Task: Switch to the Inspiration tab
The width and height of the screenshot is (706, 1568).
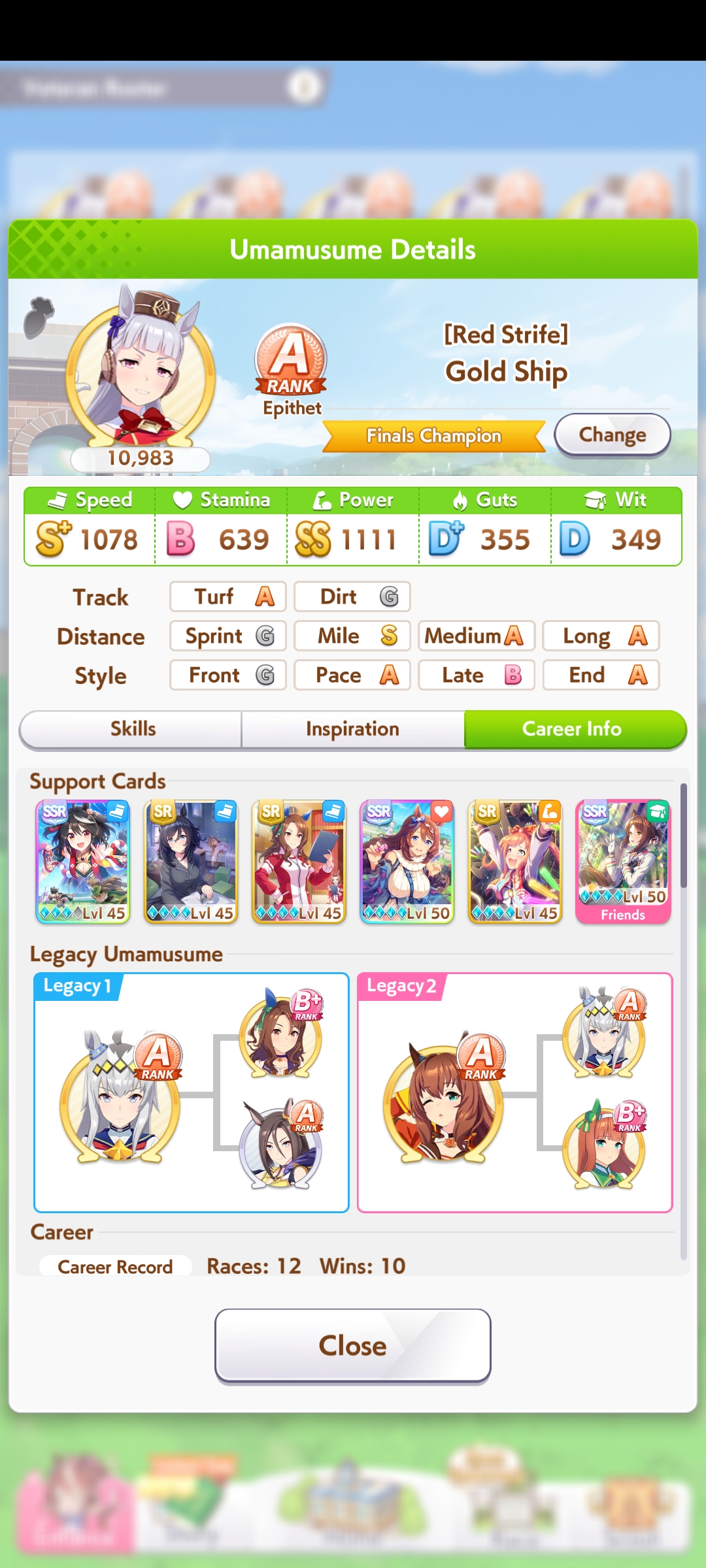Action: click(x=352, y=728)
